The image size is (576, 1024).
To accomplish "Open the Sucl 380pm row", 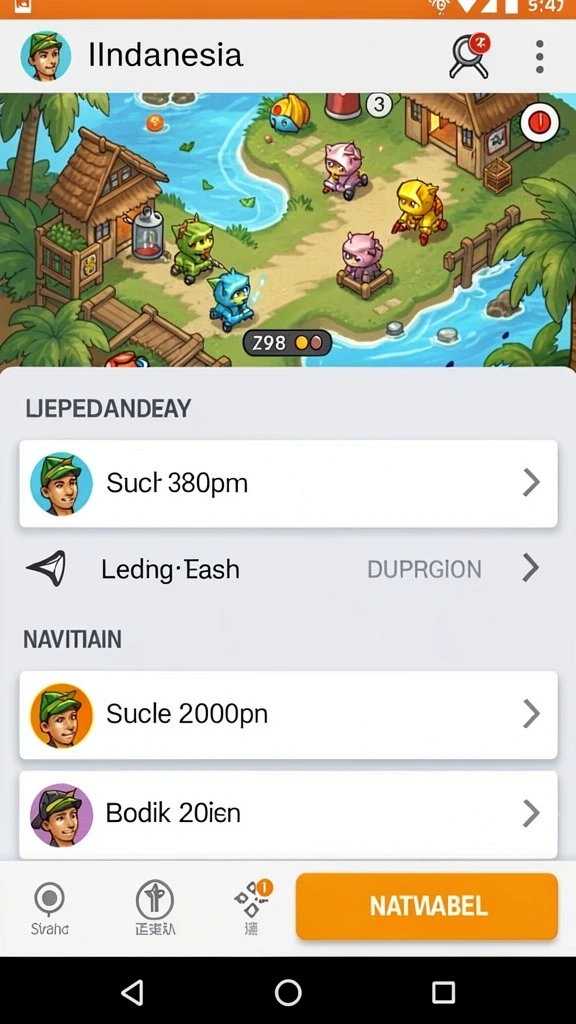I will click(x=288, y=483).
